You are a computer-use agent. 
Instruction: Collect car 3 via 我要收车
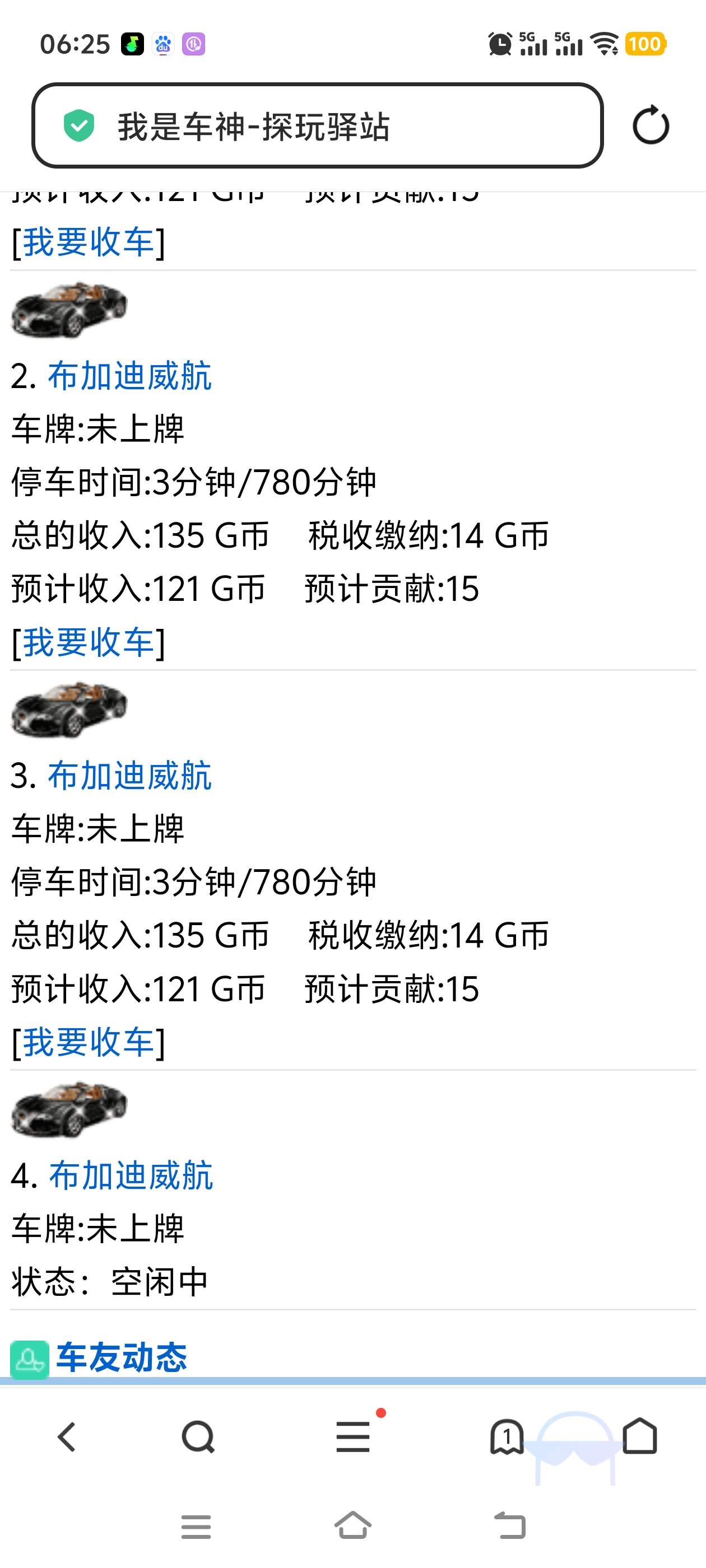(x=89, y=1043)
